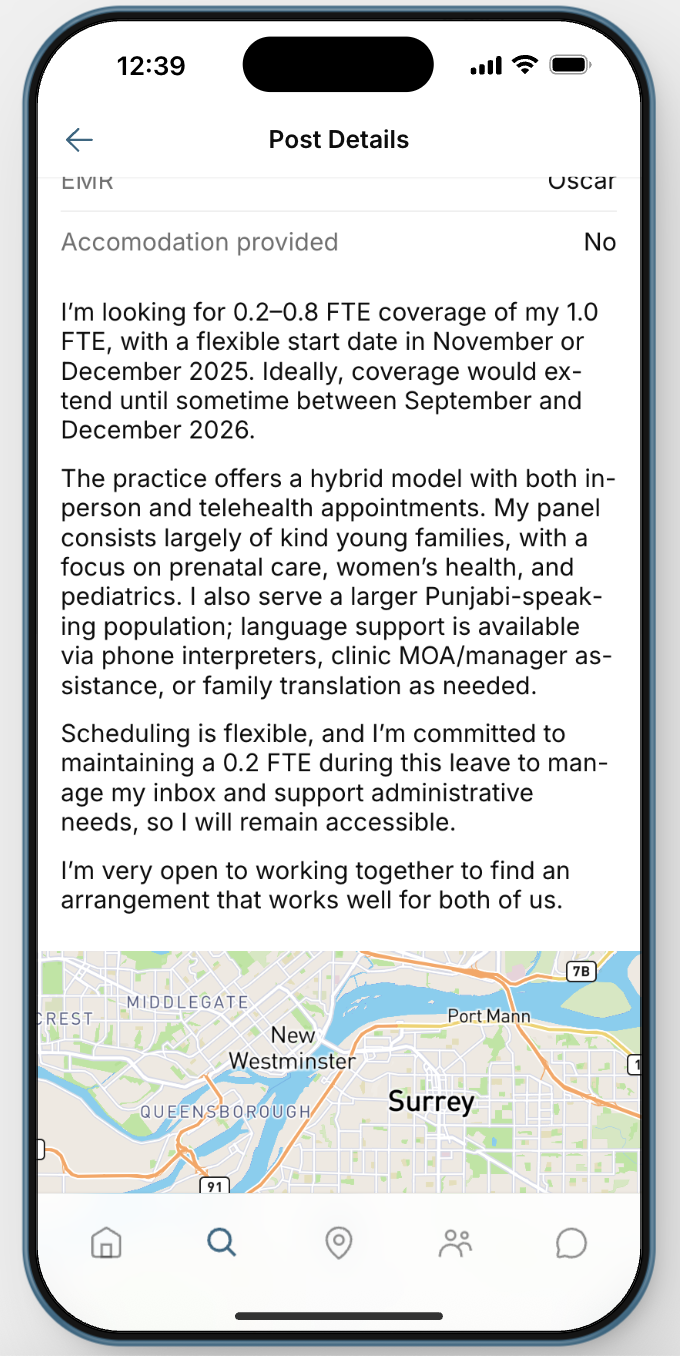Switch to the people community tab
The image size is (680, 1356).
pyautogui.click(x=455, y=1243)
